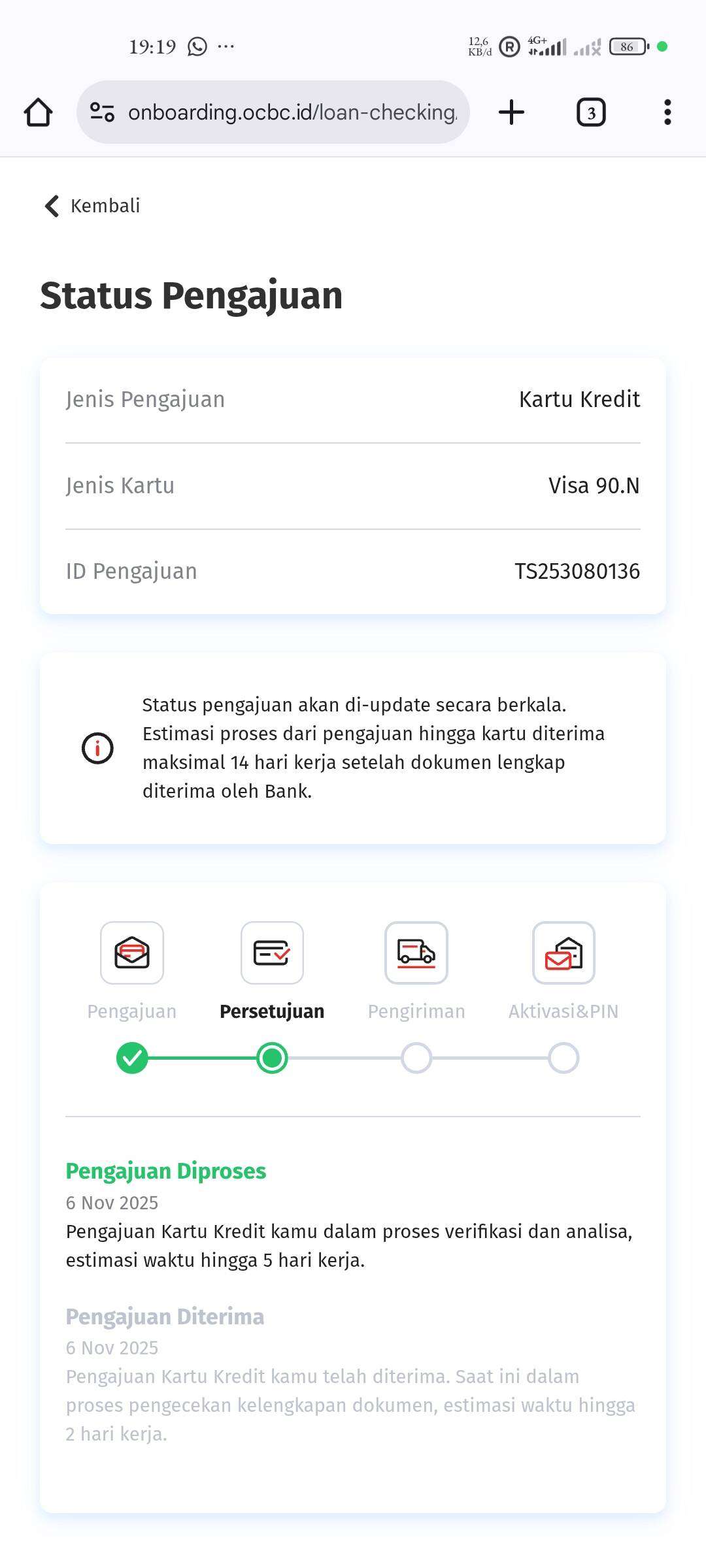Image resolution: width=706 pixels, height=1568 pixels.
Task: Select the Pengiriman delivery truck icon
Action: pyautogui.click(x=416, y=953)
